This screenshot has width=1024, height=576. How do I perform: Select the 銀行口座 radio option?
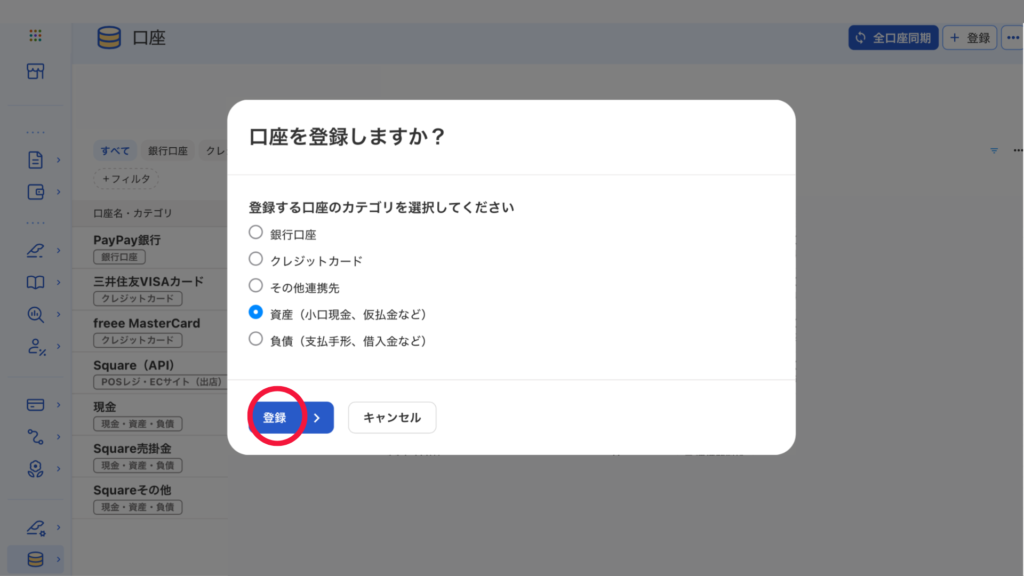click(x=256, y=233)
